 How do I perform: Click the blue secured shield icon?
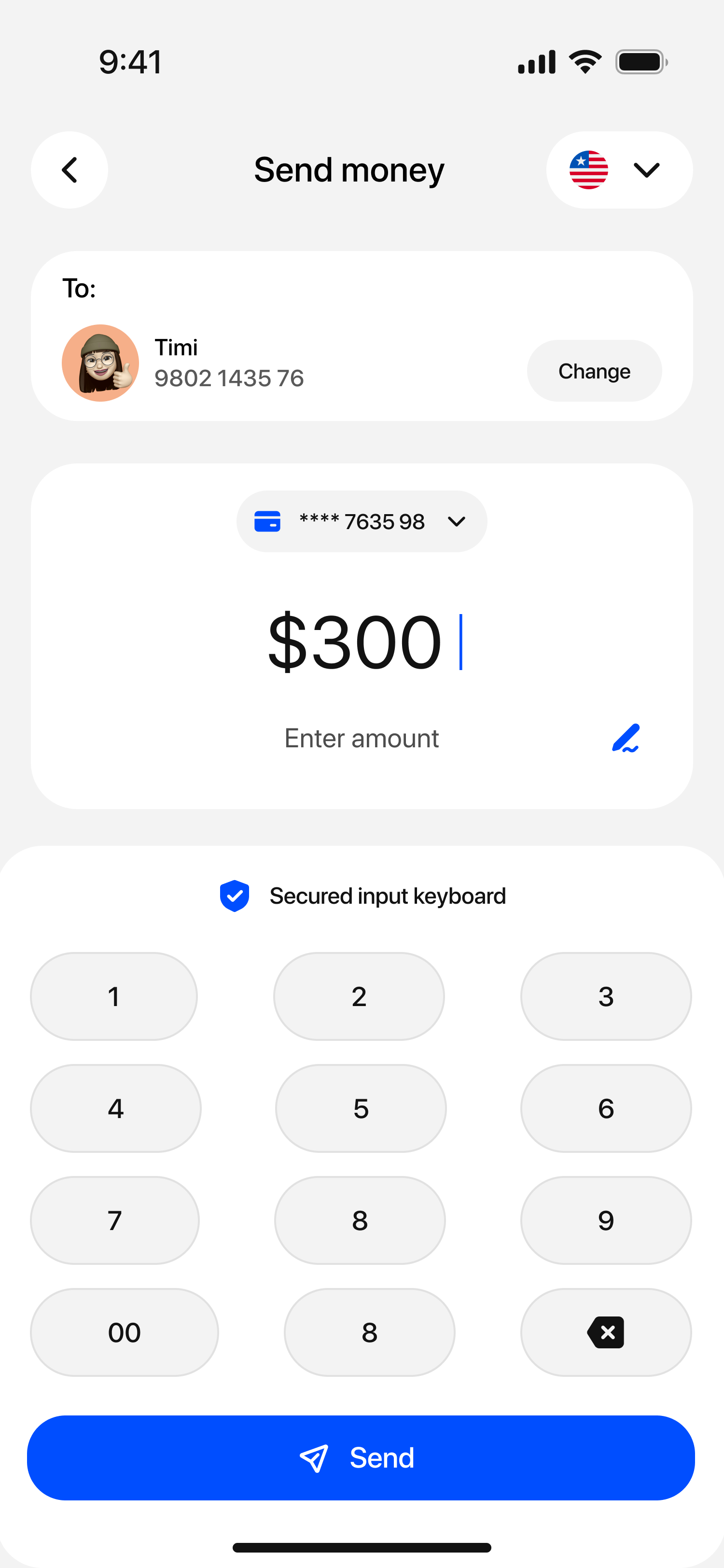[235, 896]
